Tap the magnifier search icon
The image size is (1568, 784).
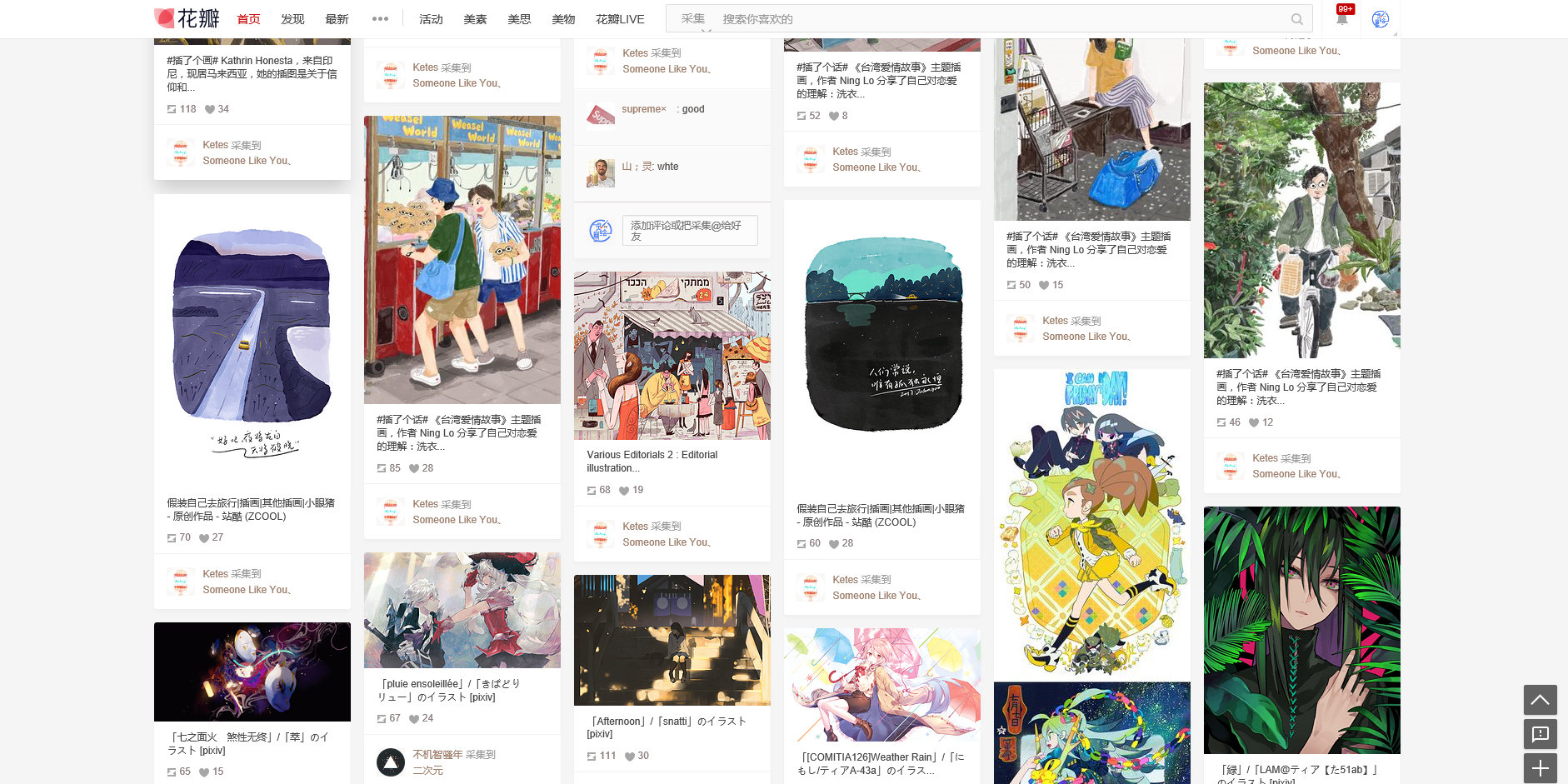coord(1296,19)
